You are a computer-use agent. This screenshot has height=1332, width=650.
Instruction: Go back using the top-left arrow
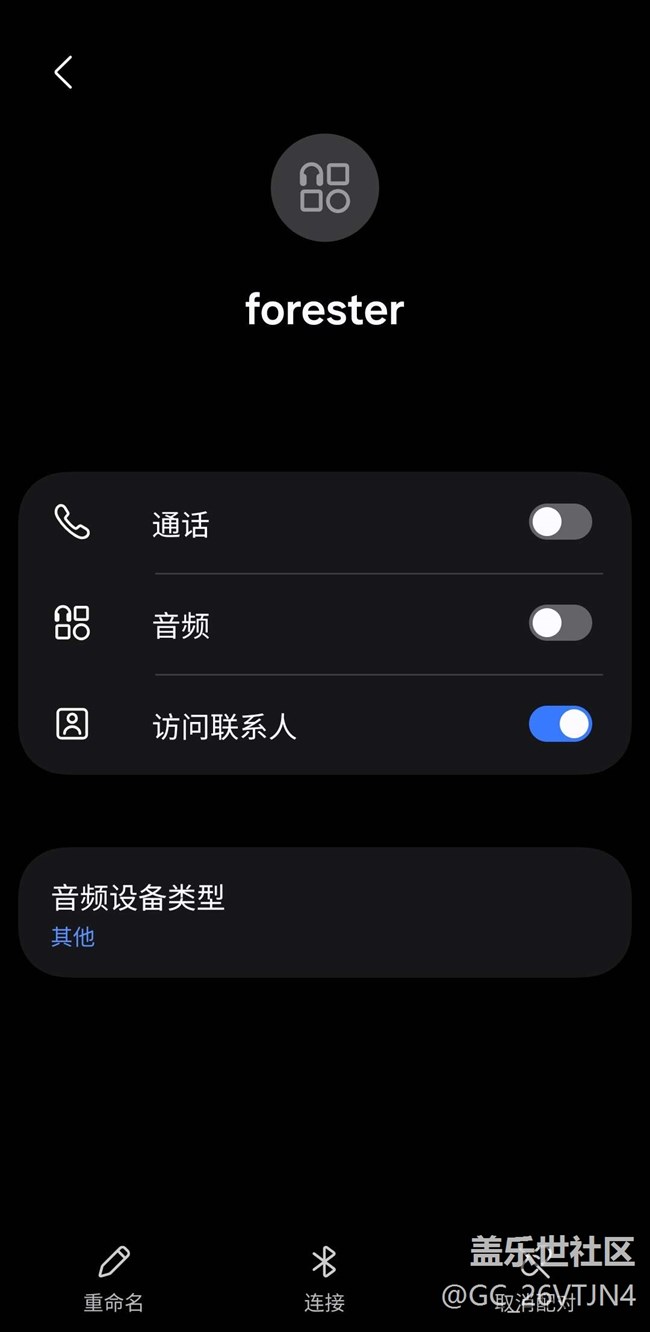[63, 72]
